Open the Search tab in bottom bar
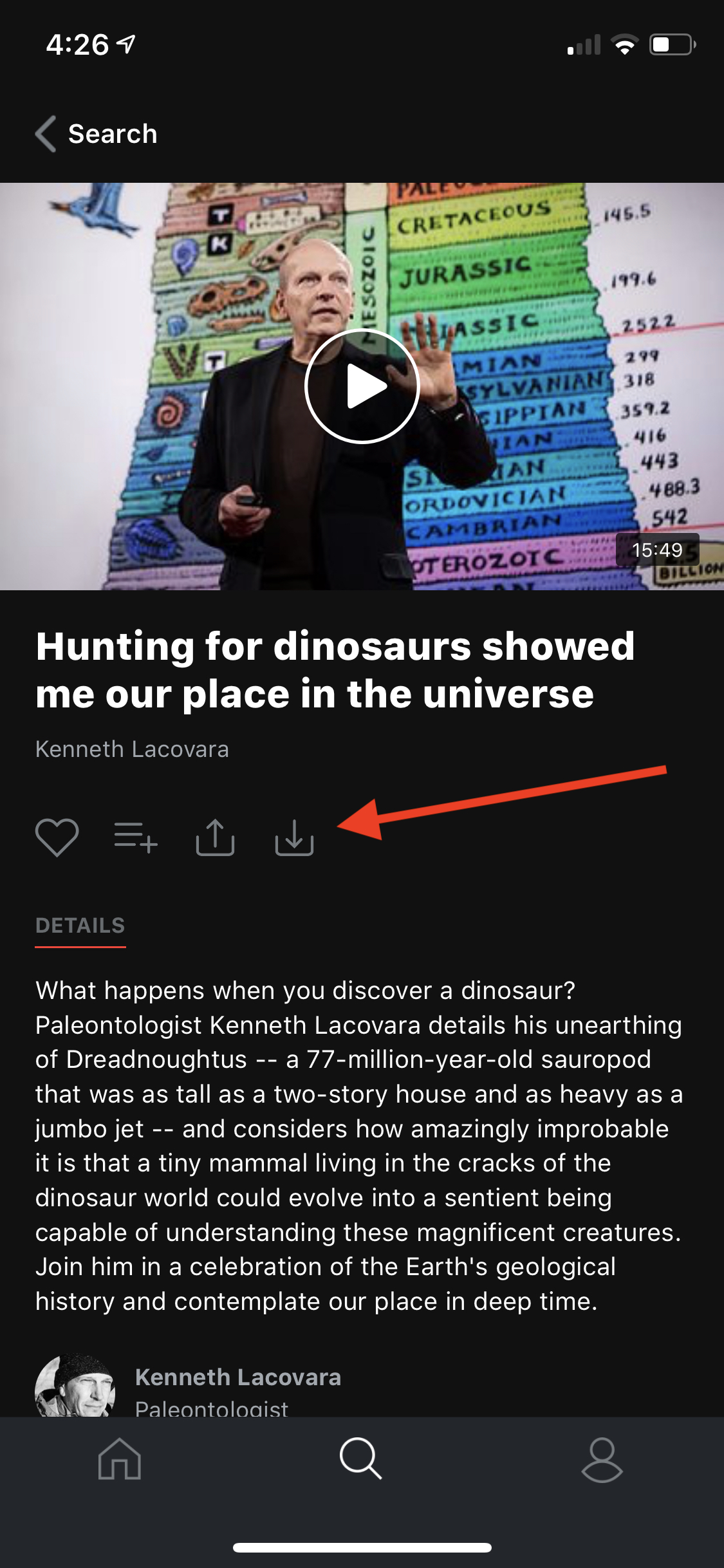724x1568 pixels. tap(361, 1459)
